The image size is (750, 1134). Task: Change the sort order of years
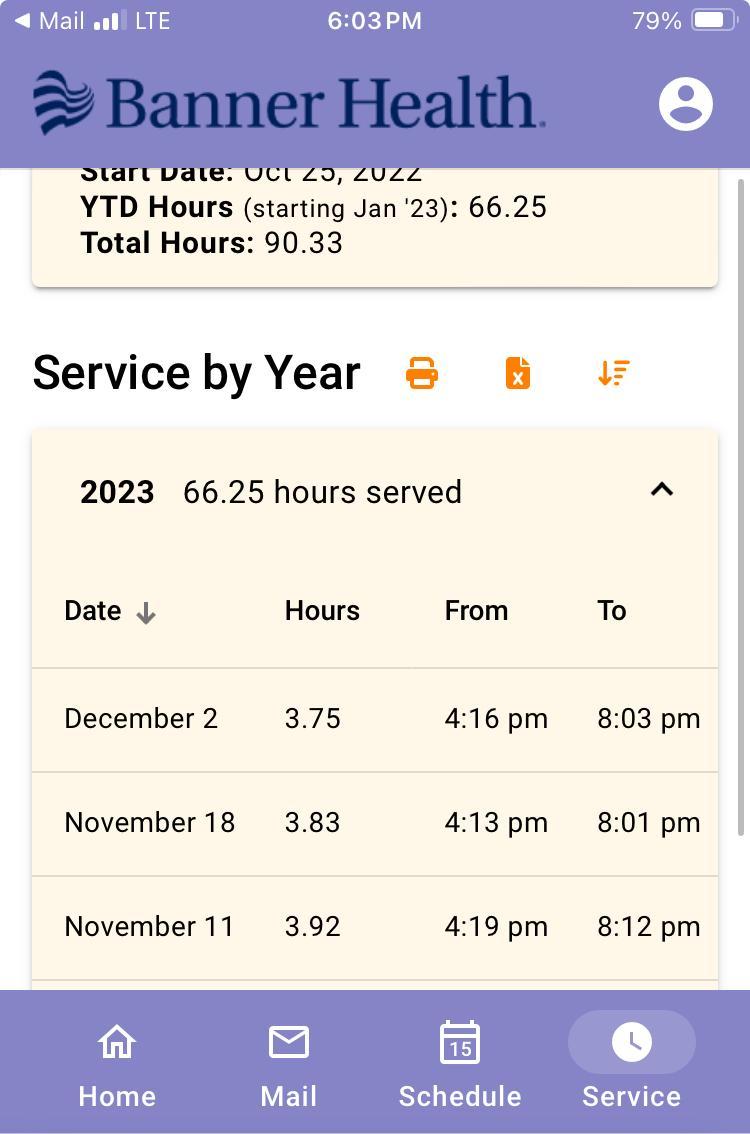[x=613, y=373]
